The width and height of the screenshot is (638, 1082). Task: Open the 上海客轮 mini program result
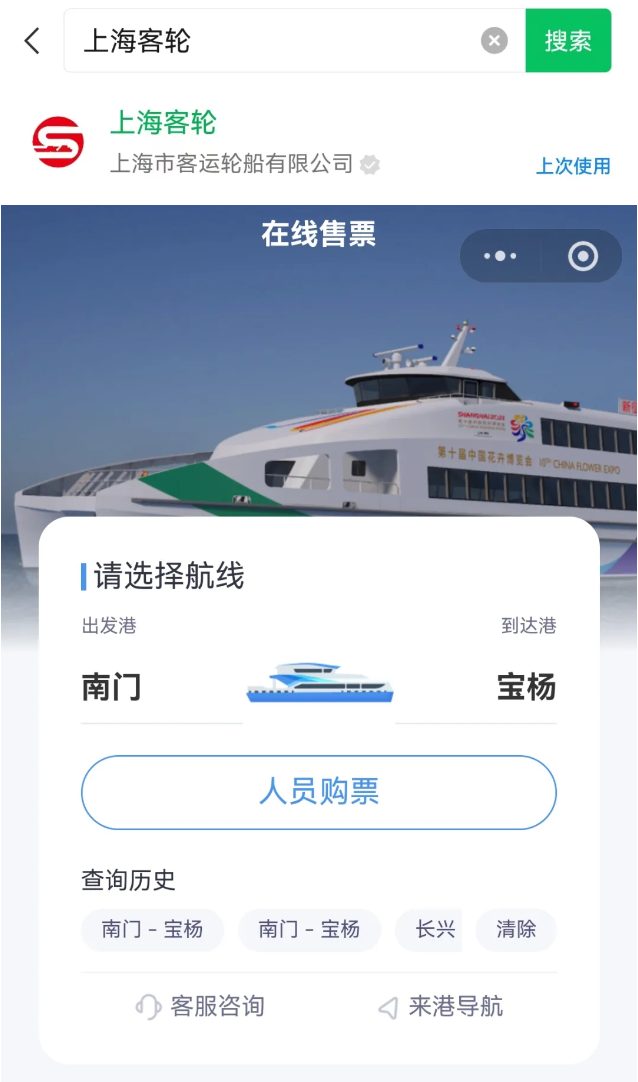(x=163, y=124)
